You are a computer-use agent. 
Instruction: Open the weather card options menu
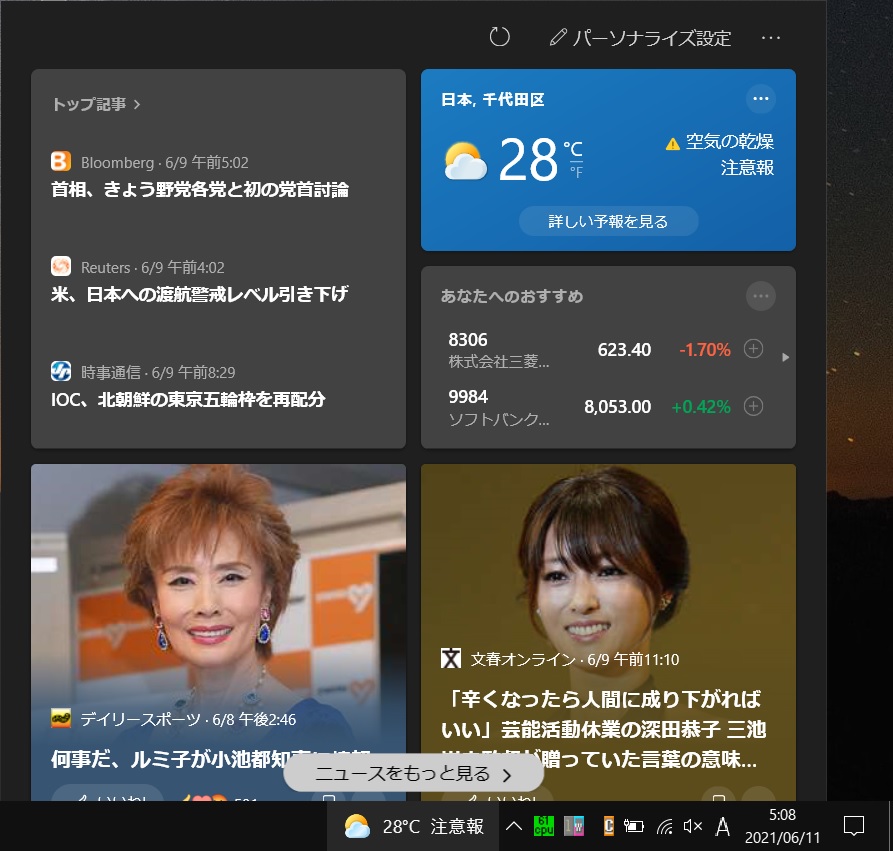click(761, 98)
